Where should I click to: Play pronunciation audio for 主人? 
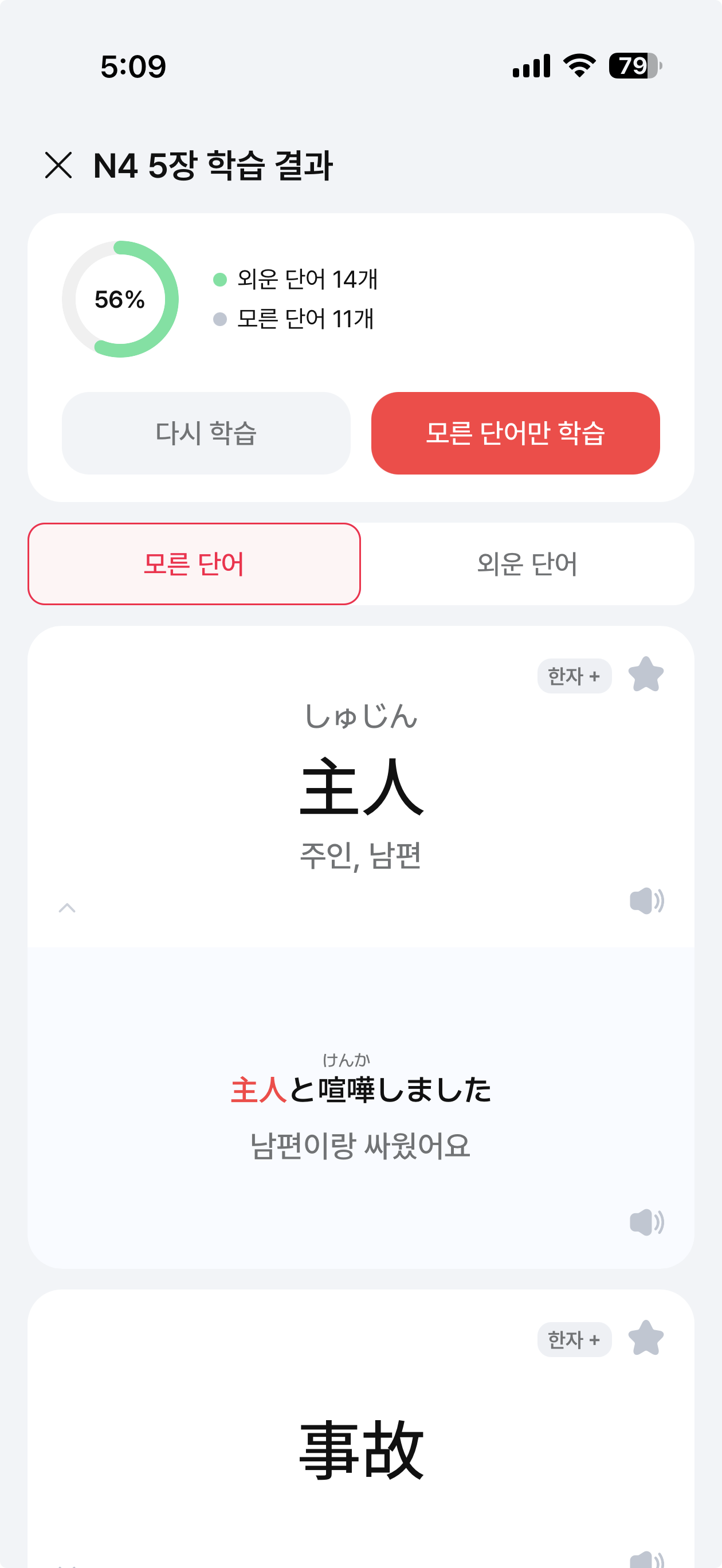tap(646, 901)
